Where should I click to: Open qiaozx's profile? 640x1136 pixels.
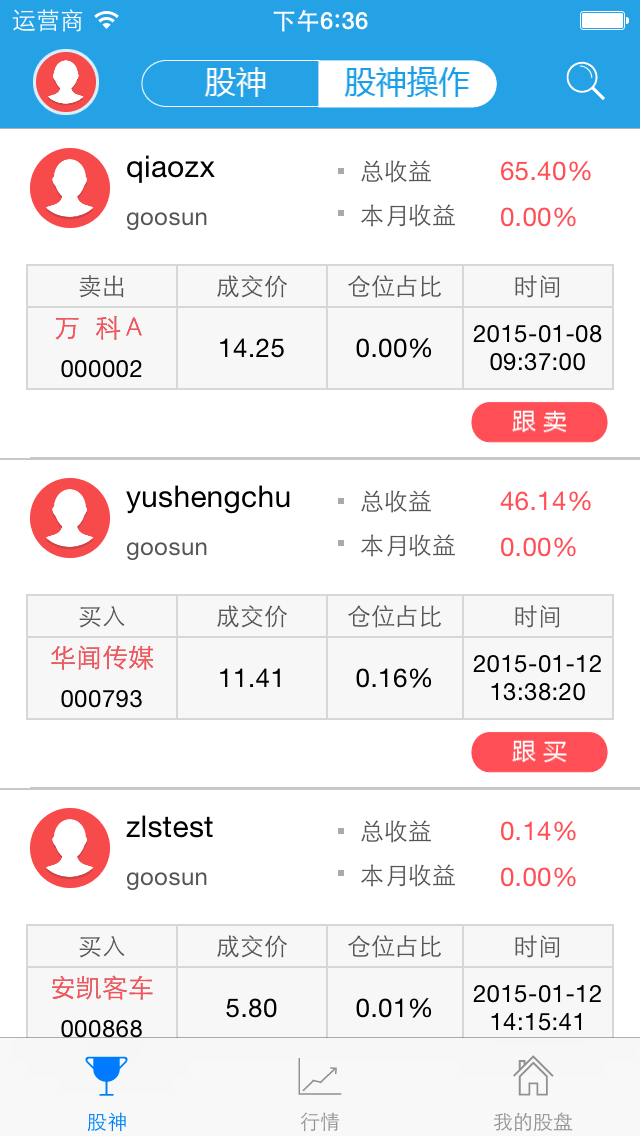(x=70, y=188)
